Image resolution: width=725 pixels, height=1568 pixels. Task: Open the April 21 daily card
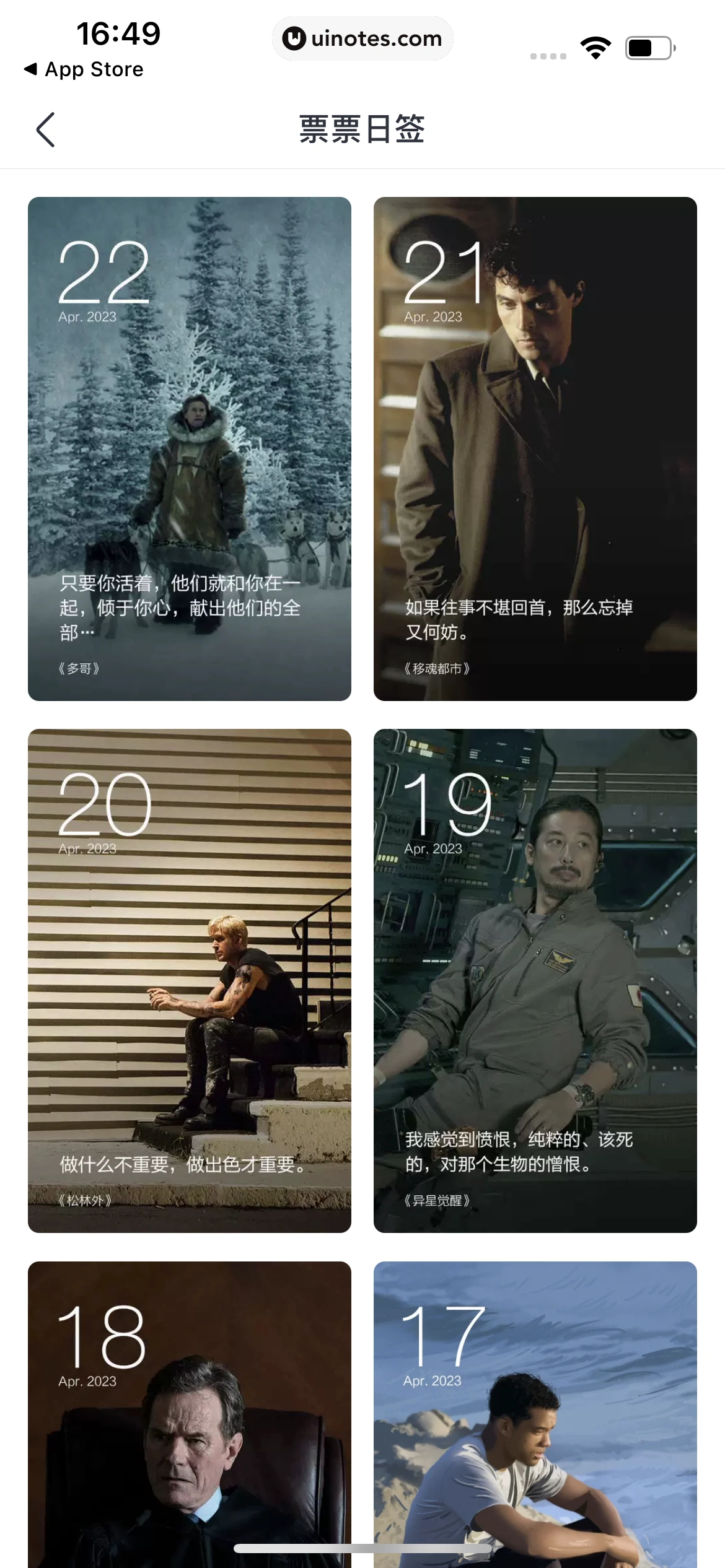(x=535, y=448)
